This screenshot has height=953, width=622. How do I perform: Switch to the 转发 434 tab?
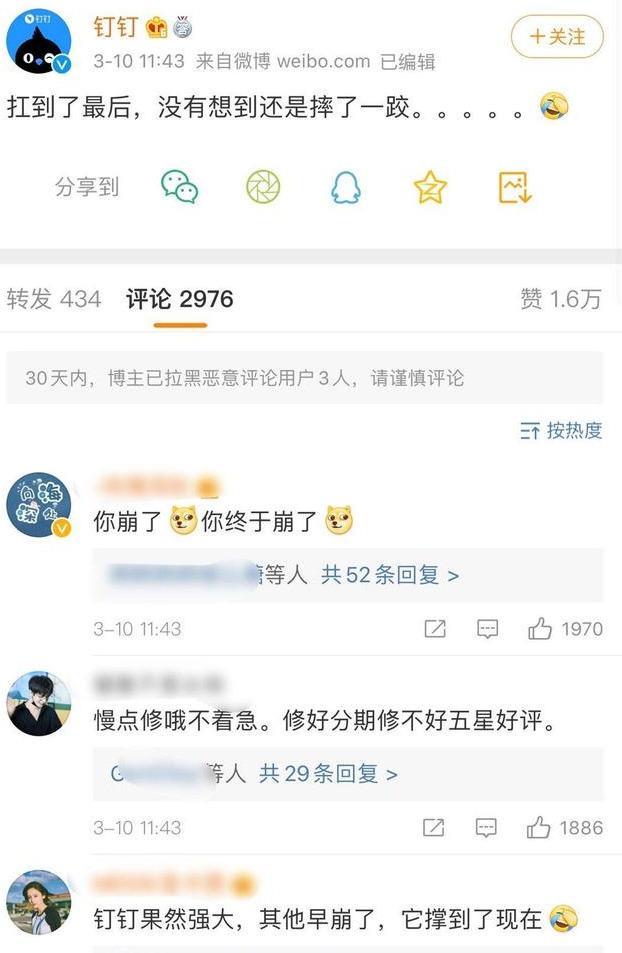54,299
